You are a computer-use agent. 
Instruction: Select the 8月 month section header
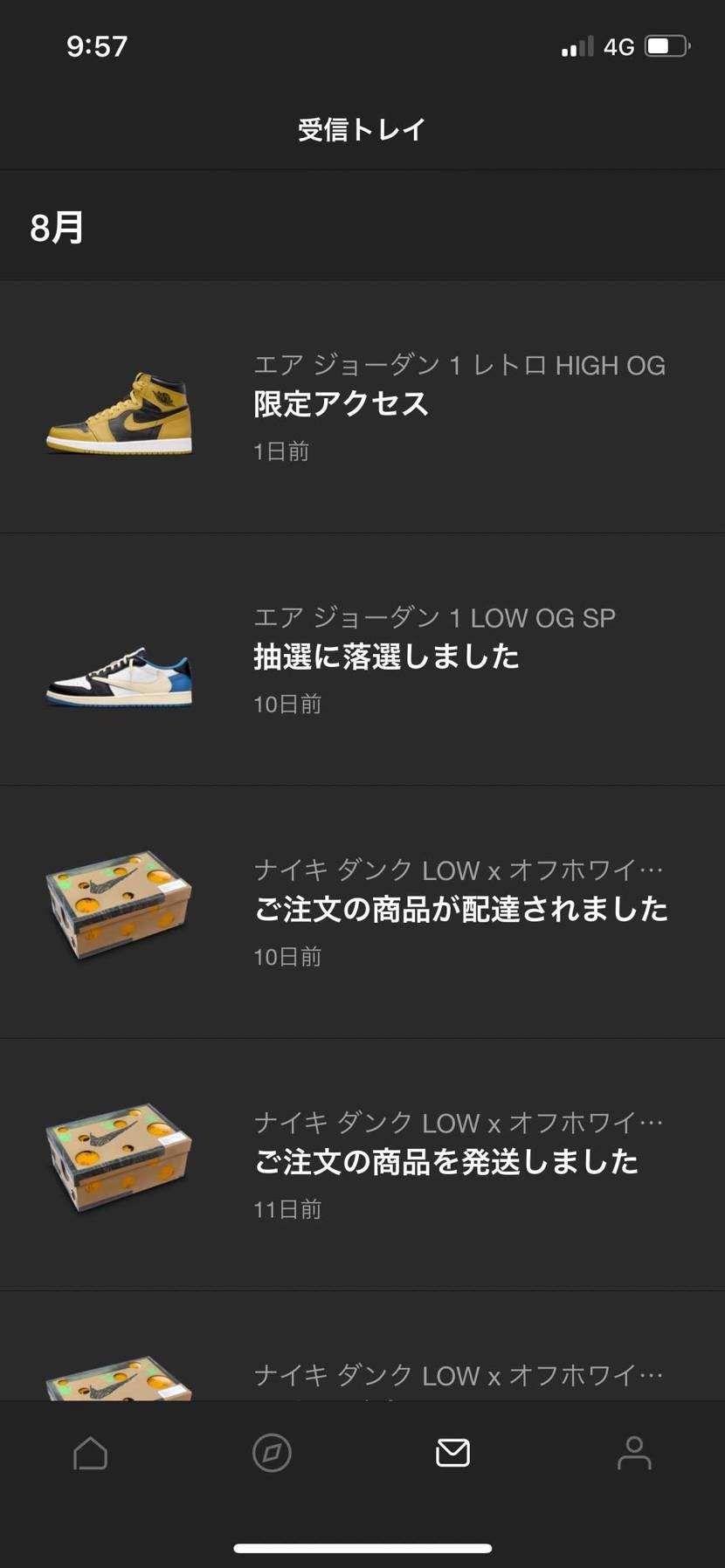pos(56,228)
